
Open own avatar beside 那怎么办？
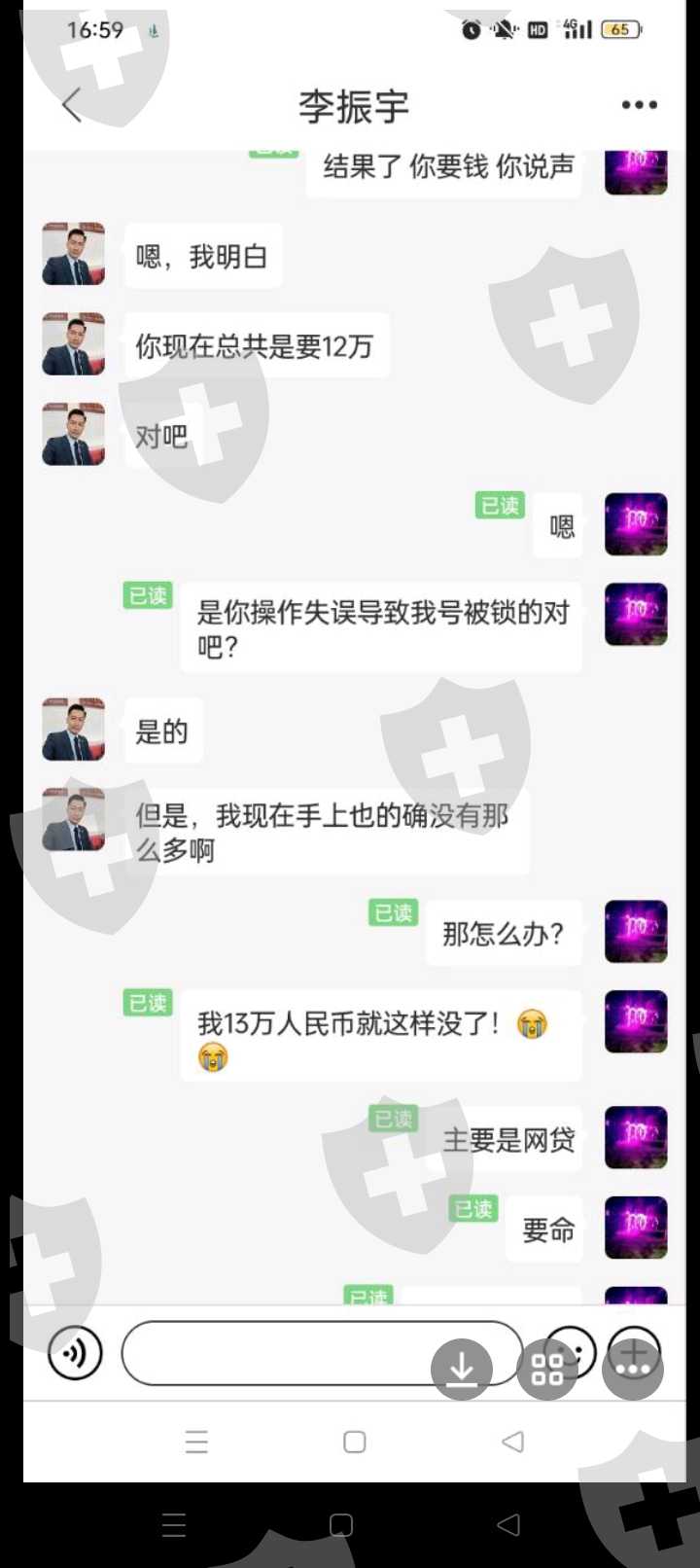click(x=636, y=931)
